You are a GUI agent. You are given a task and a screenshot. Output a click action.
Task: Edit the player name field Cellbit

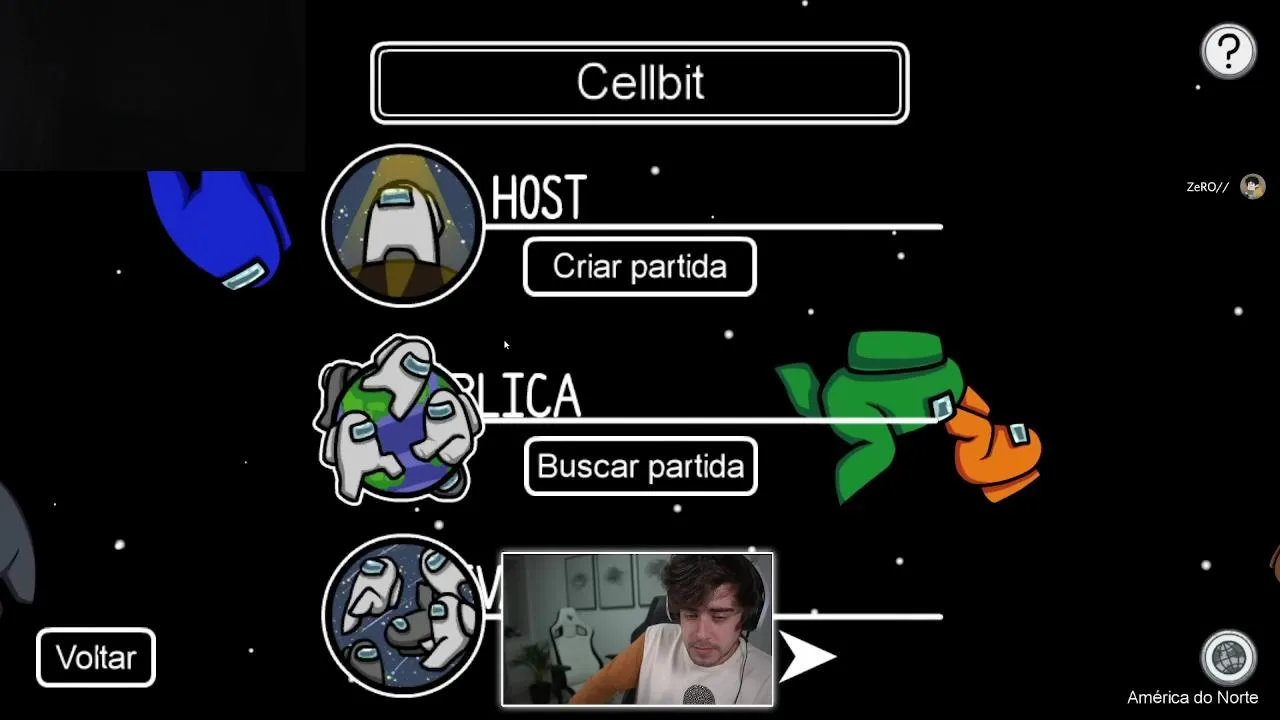(640, 83)
